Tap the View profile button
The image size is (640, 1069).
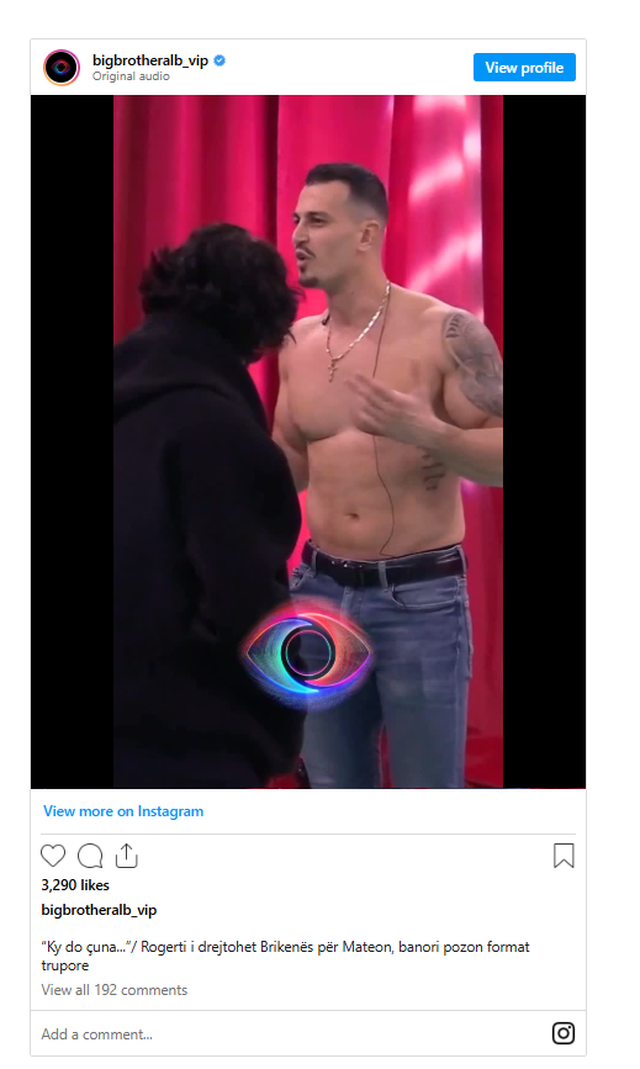click(524, 68)
